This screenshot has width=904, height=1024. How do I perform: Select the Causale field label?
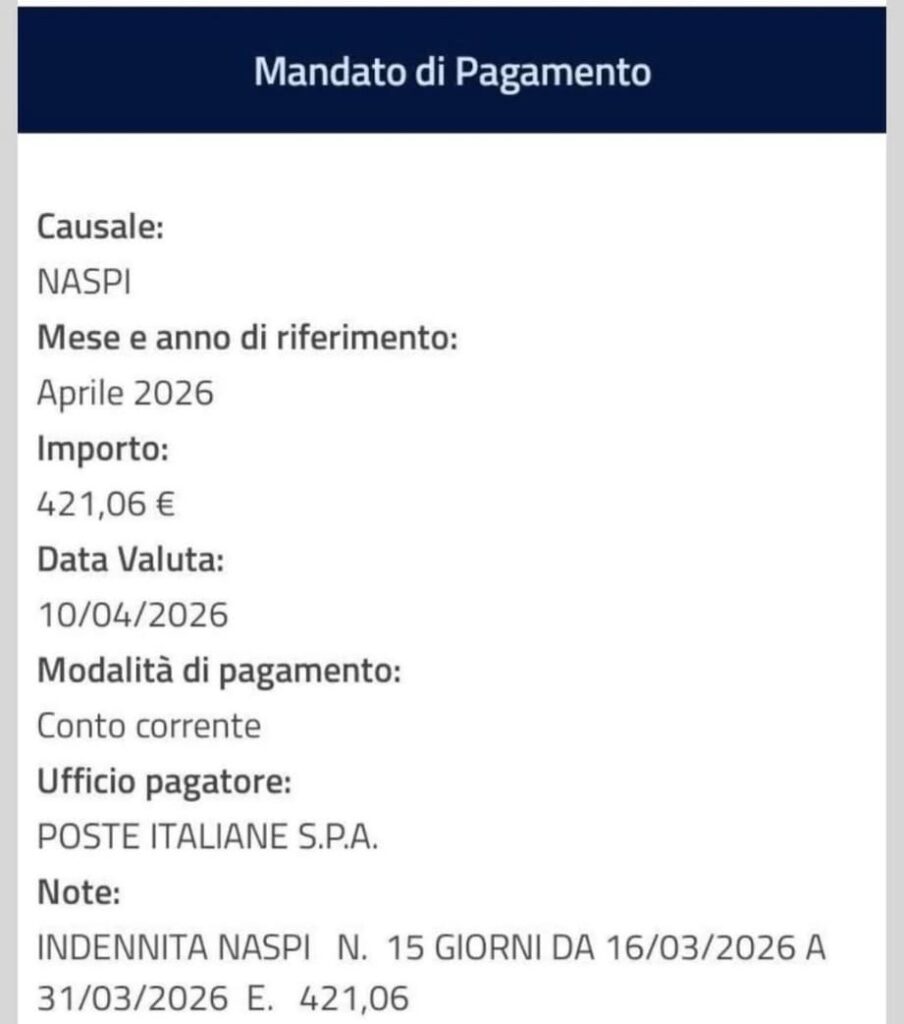pos(97,227)
